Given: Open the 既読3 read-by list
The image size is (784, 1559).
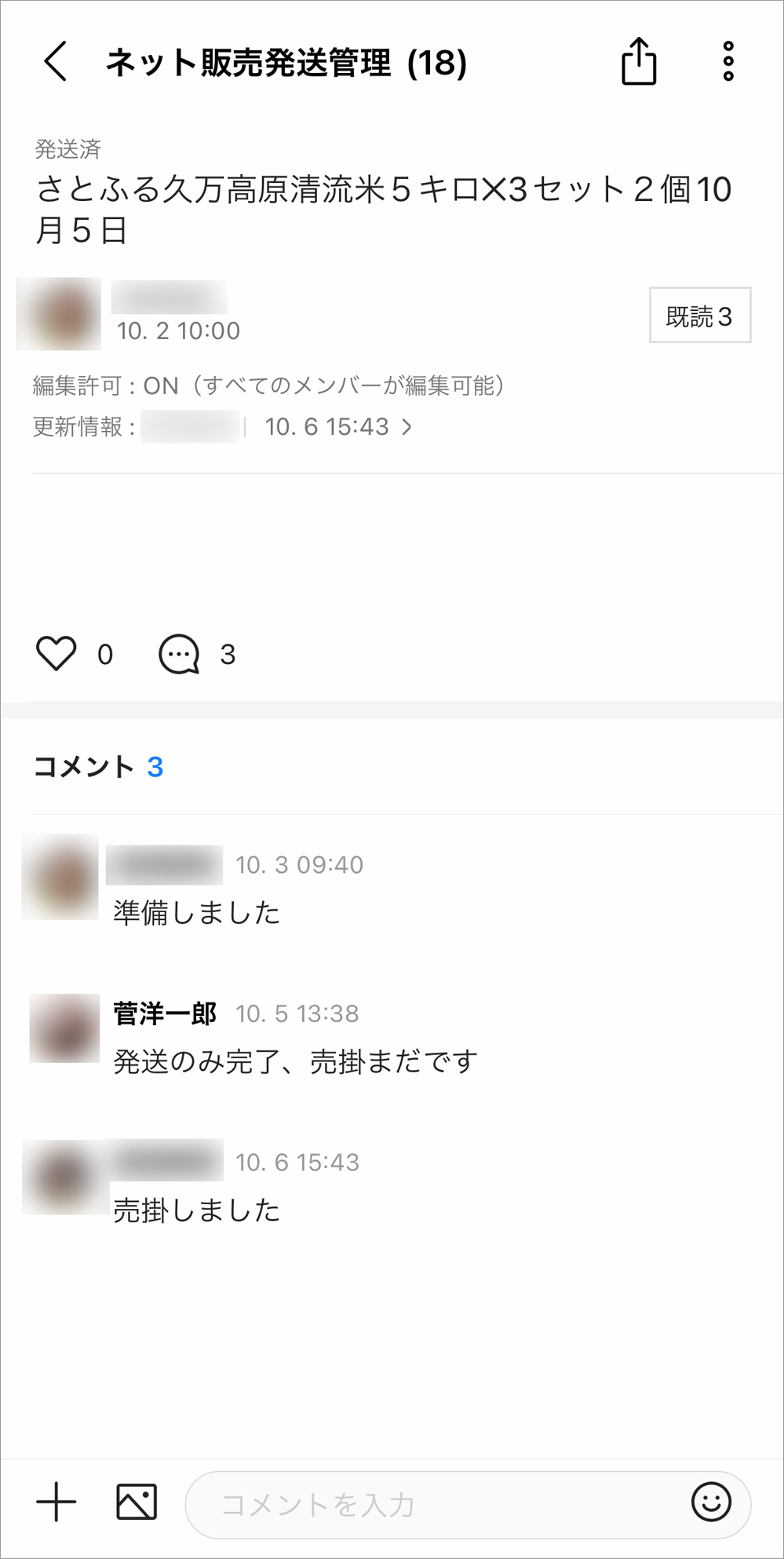Looking at the screenshot, I should 699,316.
